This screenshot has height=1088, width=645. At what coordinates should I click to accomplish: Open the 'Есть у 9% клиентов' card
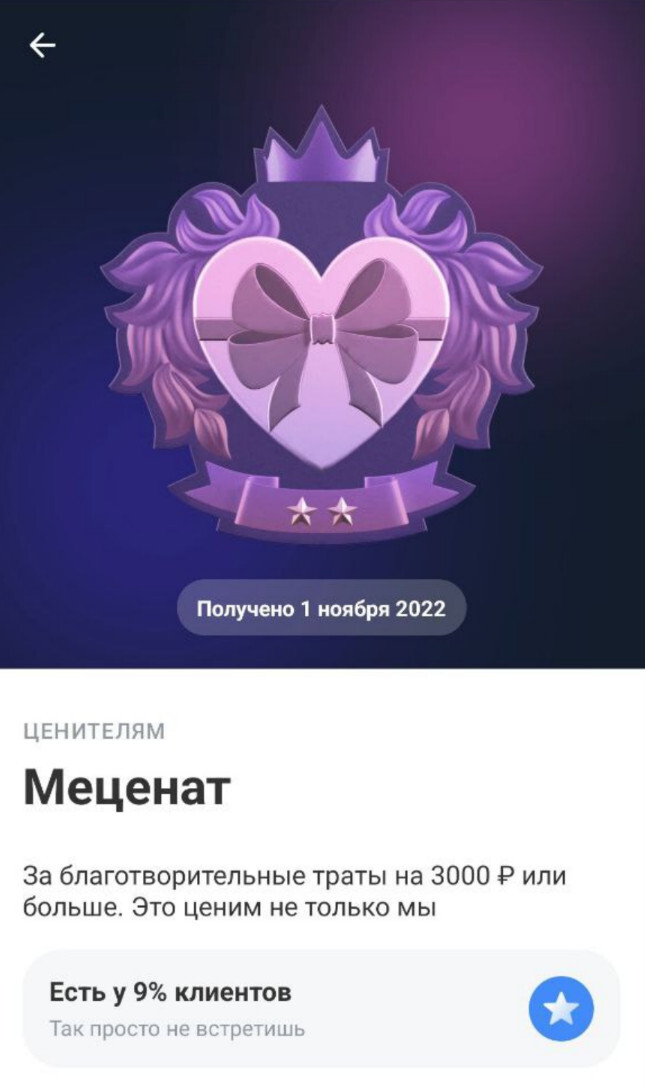tap(320, 1008)
